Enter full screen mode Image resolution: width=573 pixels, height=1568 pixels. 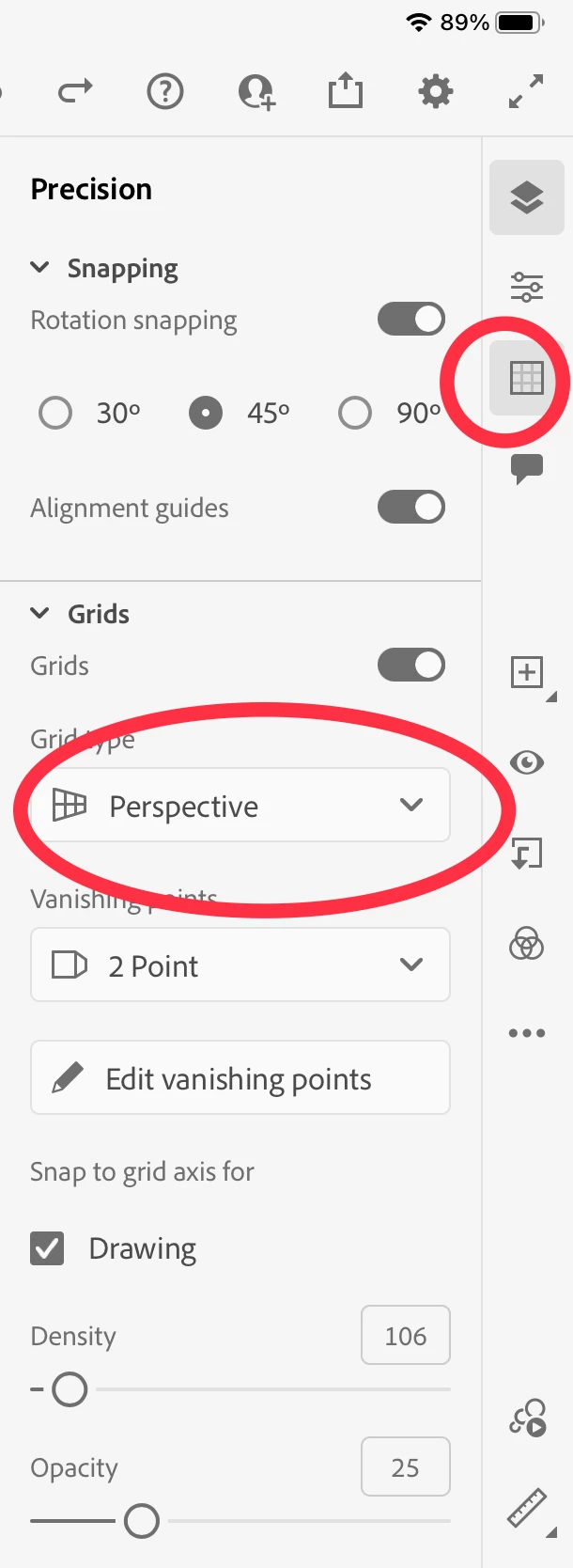coord(526,91)
